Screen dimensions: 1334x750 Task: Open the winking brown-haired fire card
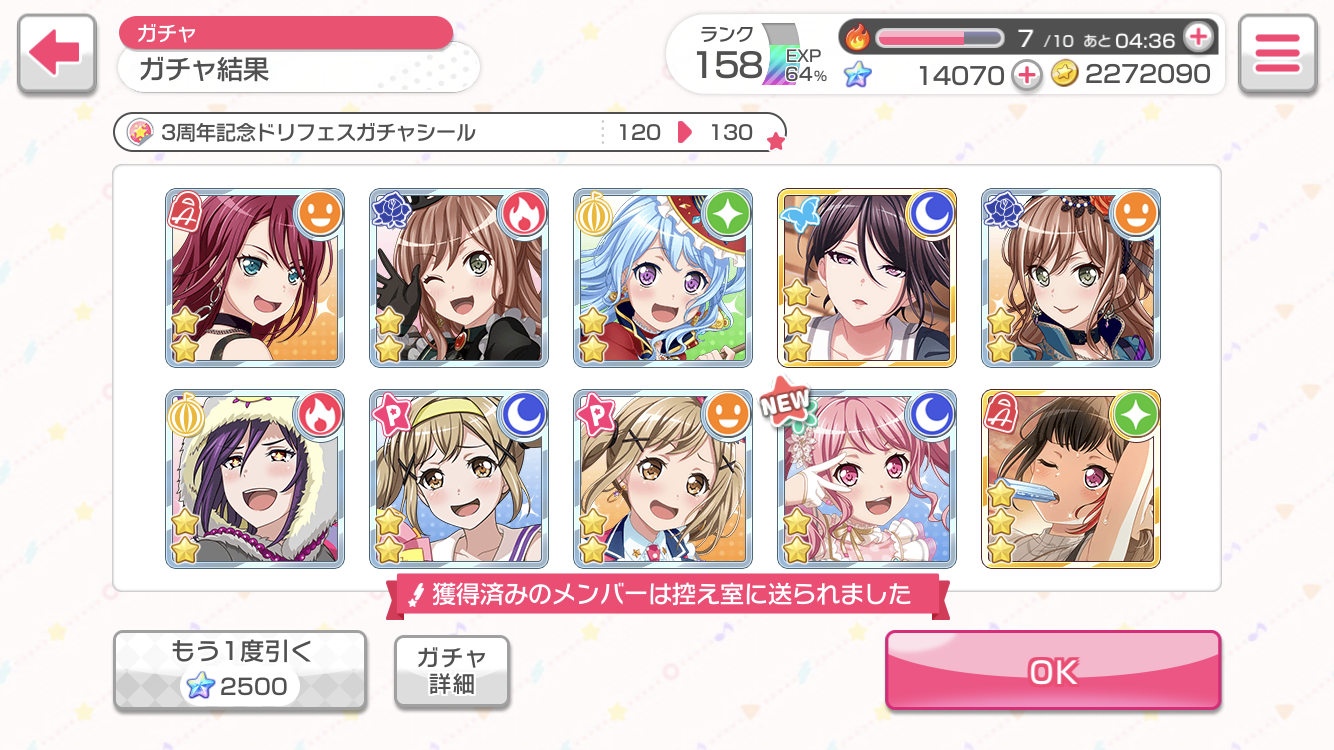click(458, 278)
